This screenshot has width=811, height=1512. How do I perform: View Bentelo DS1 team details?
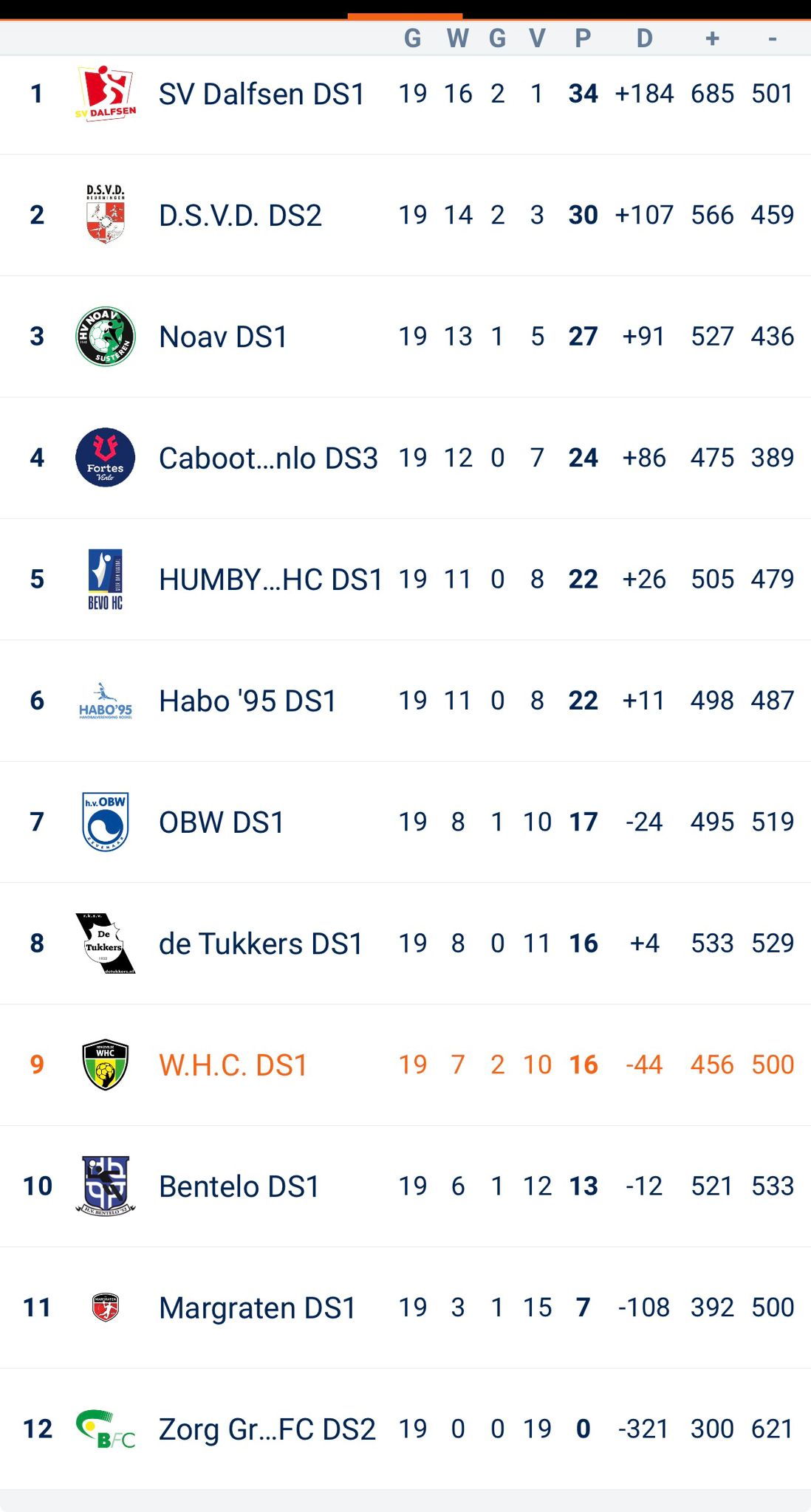pyautogui.click(x=239, y=1186)
